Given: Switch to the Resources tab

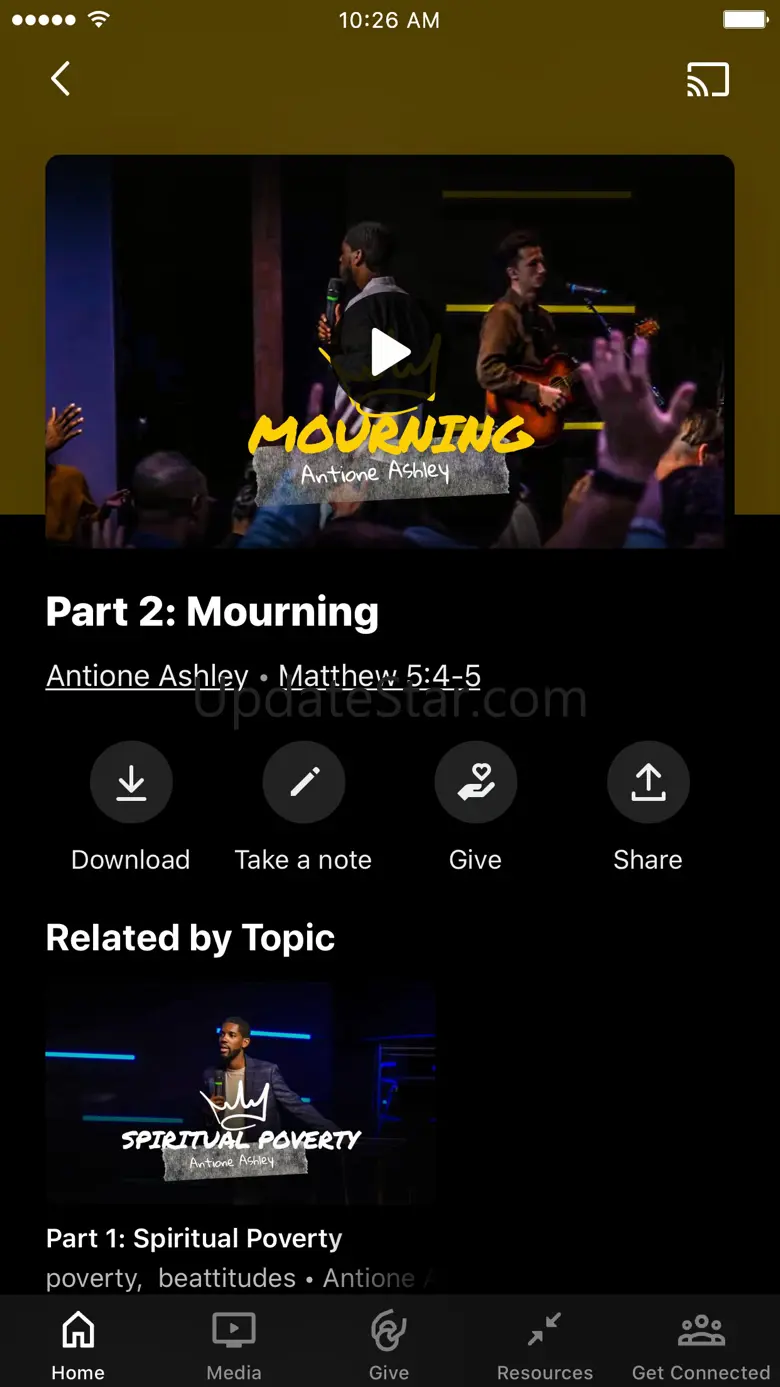Looking at the screenshot, I should click(x=545, y=1343).
